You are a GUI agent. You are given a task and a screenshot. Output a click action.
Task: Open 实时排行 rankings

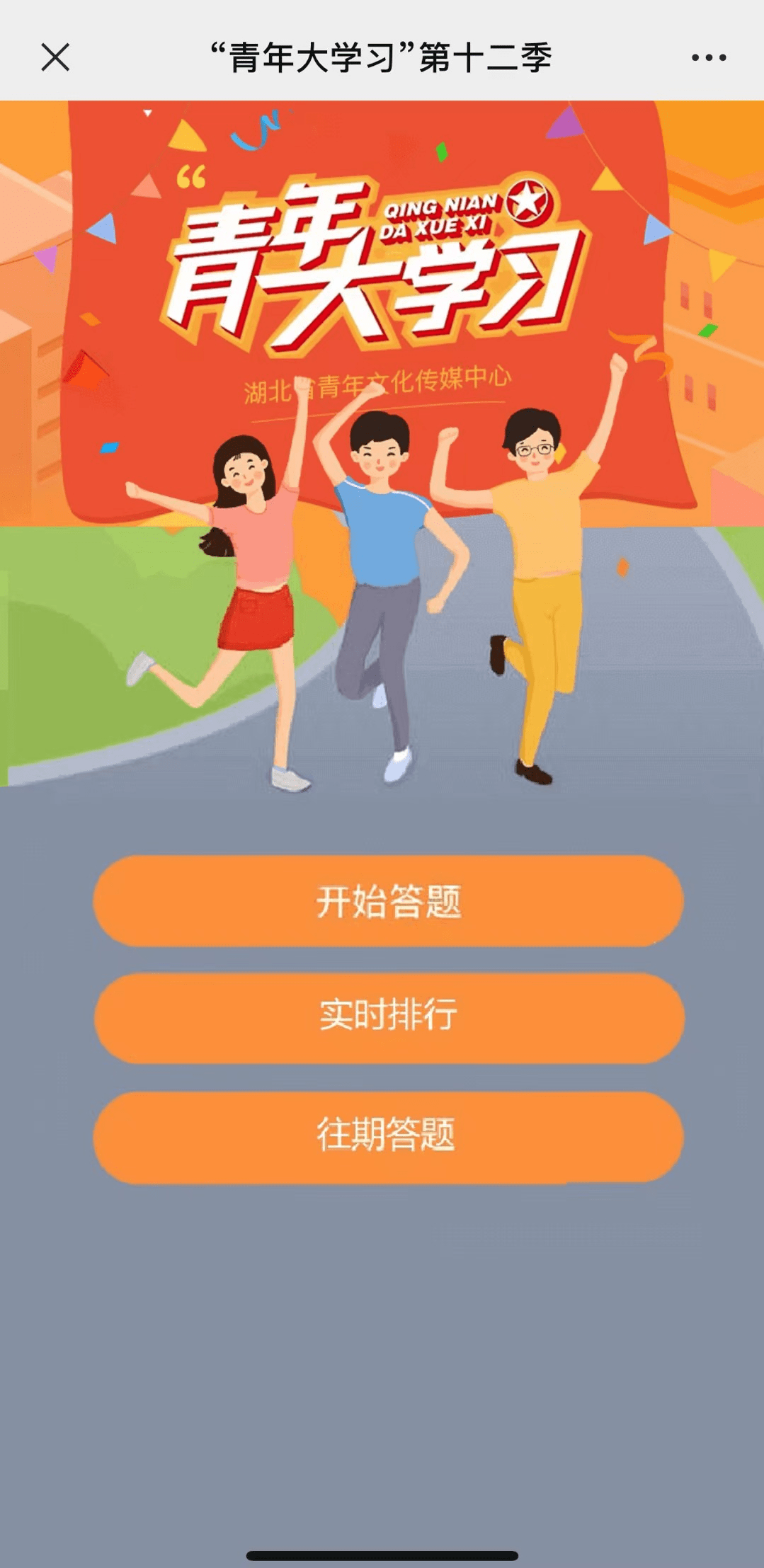[389, 1017]
